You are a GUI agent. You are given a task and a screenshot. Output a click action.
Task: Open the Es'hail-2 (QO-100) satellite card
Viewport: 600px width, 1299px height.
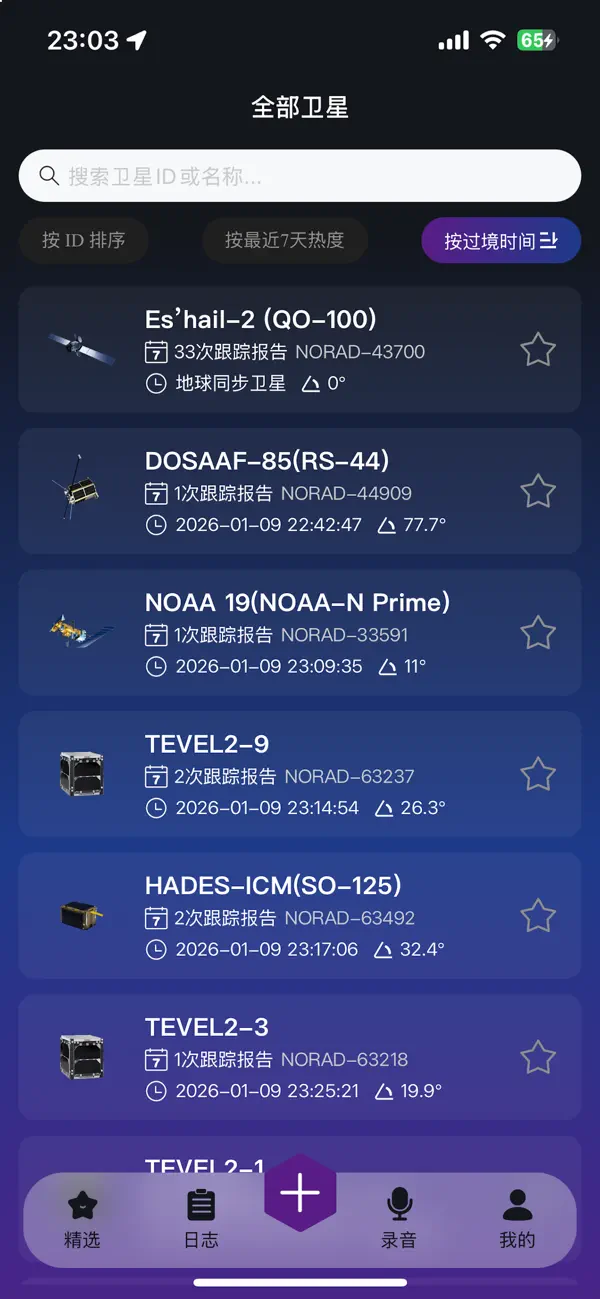300,349
